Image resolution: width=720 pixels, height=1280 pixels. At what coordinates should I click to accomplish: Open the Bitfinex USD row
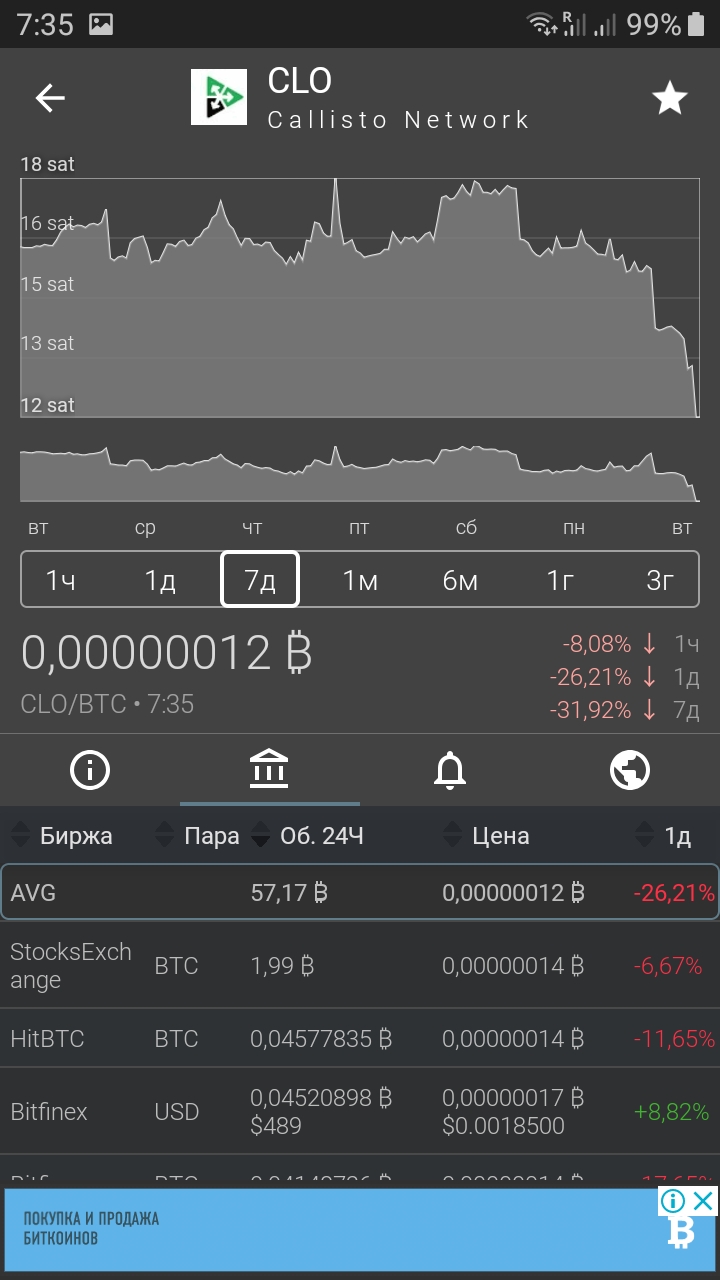click(x=360, y=1111)
